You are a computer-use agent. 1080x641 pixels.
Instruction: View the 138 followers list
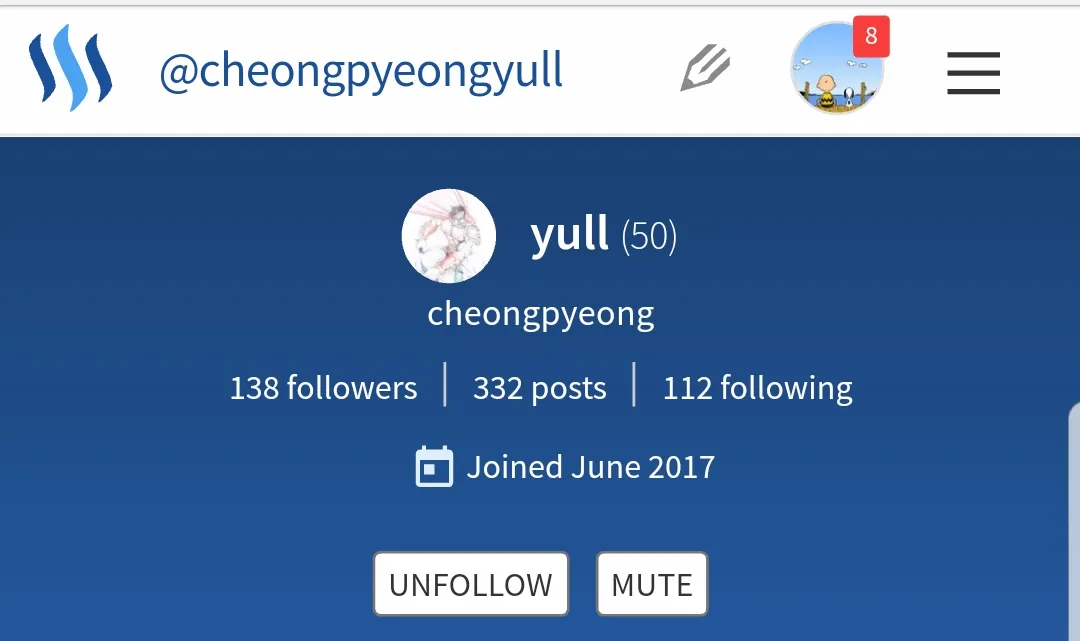coord(323,387)
